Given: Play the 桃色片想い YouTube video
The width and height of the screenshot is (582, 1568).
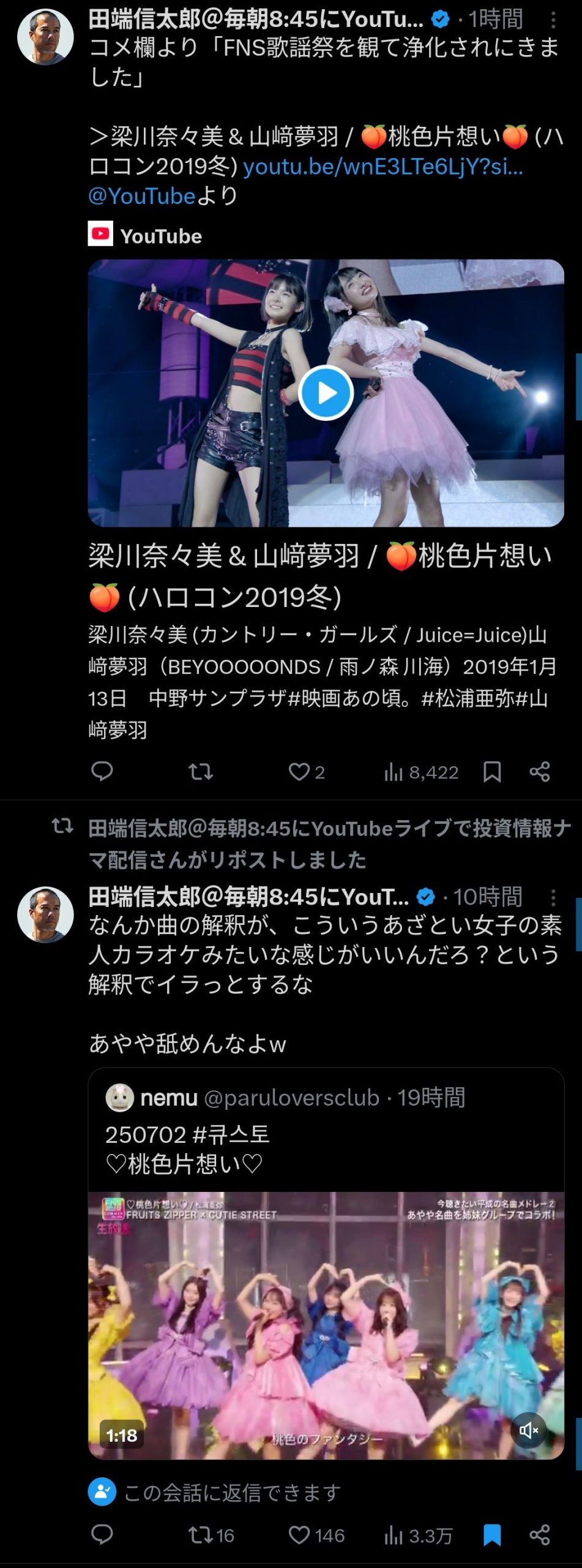Looking at the screenshot, I should pos(326,393).
